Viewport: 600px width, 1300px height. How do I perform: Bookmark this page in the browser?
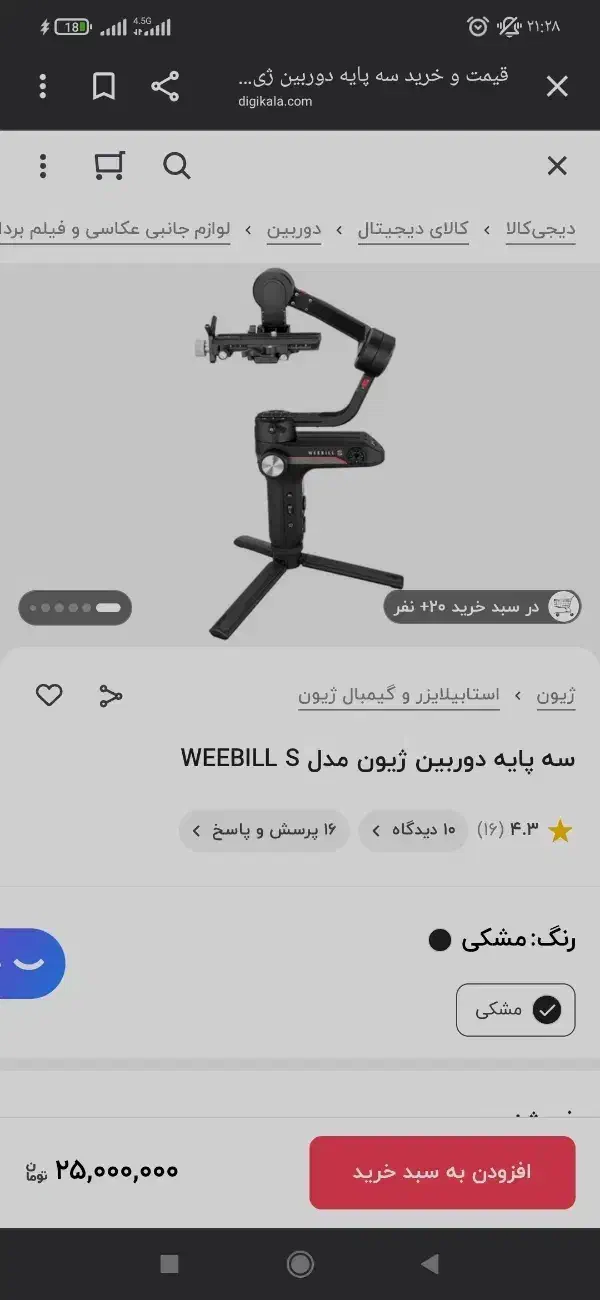[103, 86]
